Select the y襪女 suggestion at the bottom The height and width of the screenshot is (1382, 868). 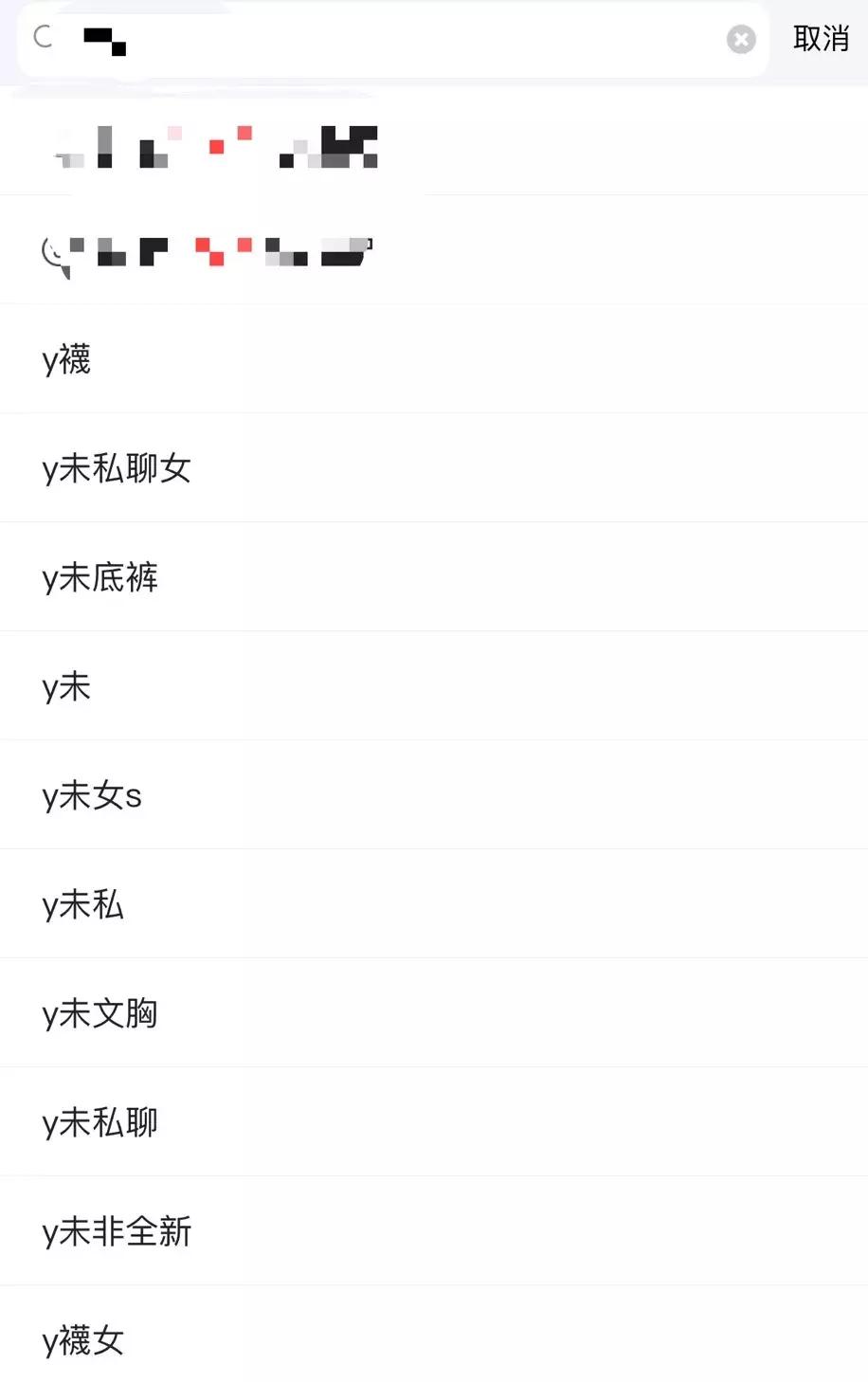(x=82, y=1339)
